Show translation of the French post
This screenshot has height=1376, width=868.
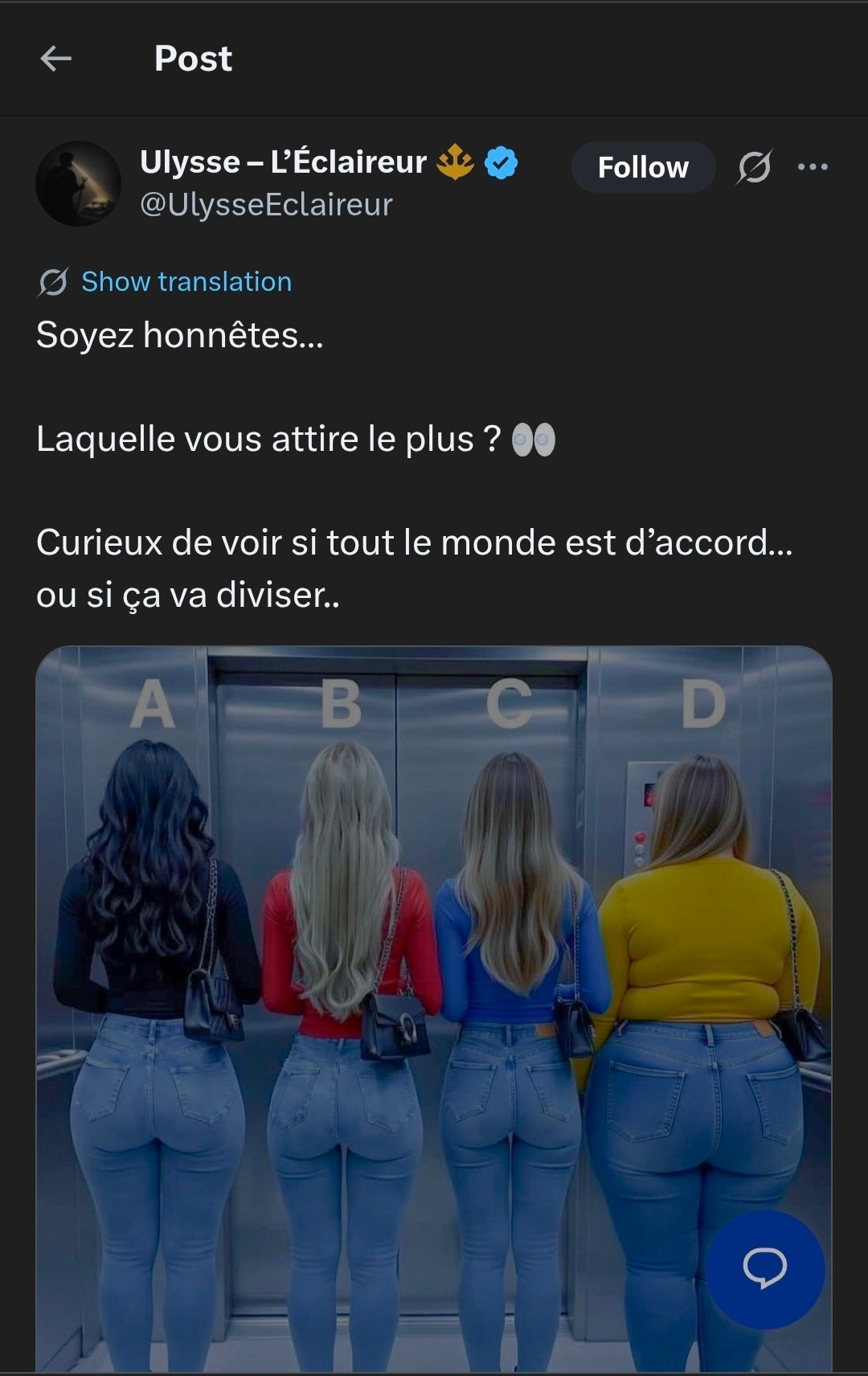(186, 282)
